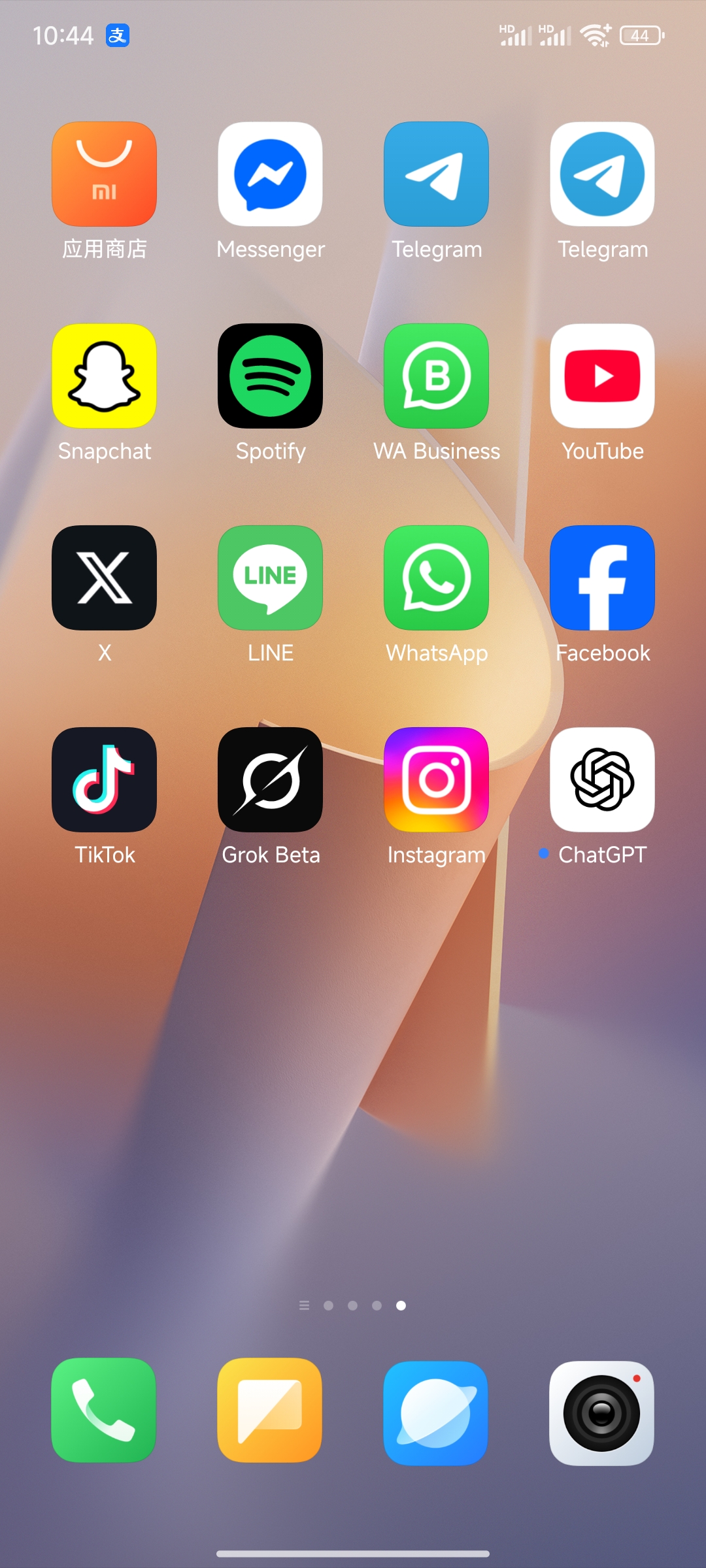This screenshot has width=706, height=1568.
Task: Open Telegram with the blue square icon
Action: [x=436, y=174]
